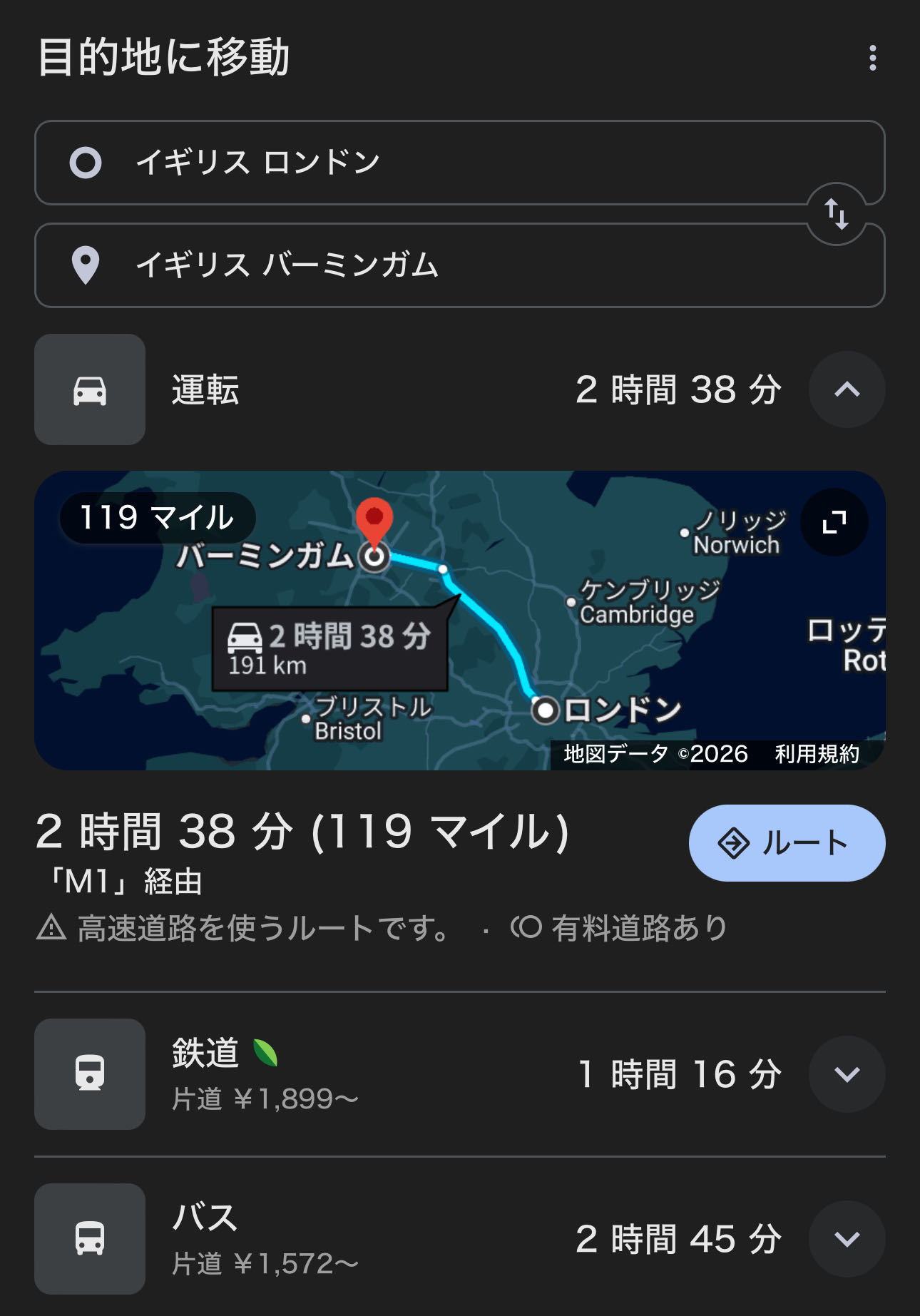This screenshot has width=920, height=1316.
Task: Swap origin and destination
Action: (x=837, y=214)
